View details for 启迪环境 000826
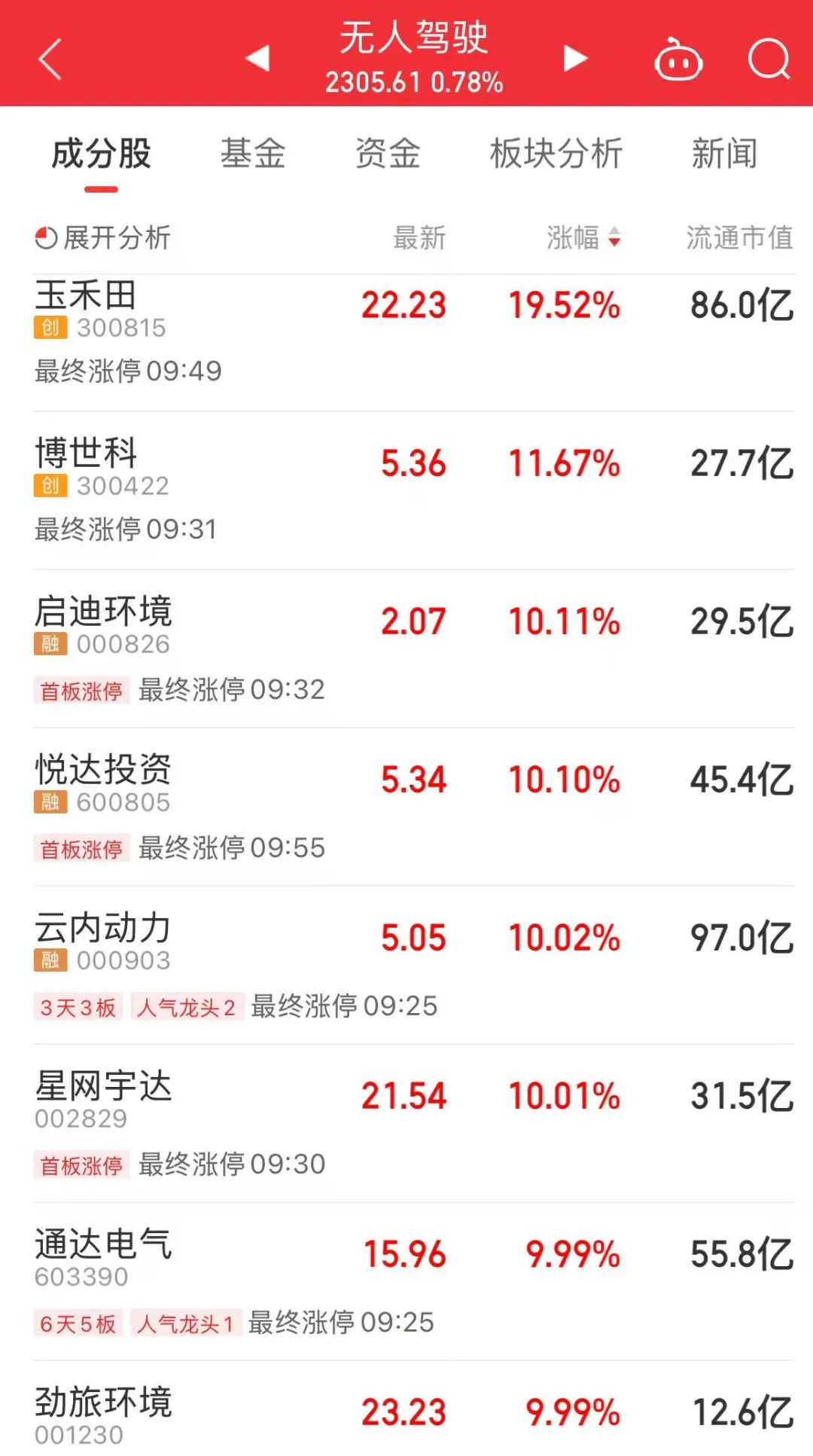The width and height of the screenshot is (813, 1456). [103, 612]
